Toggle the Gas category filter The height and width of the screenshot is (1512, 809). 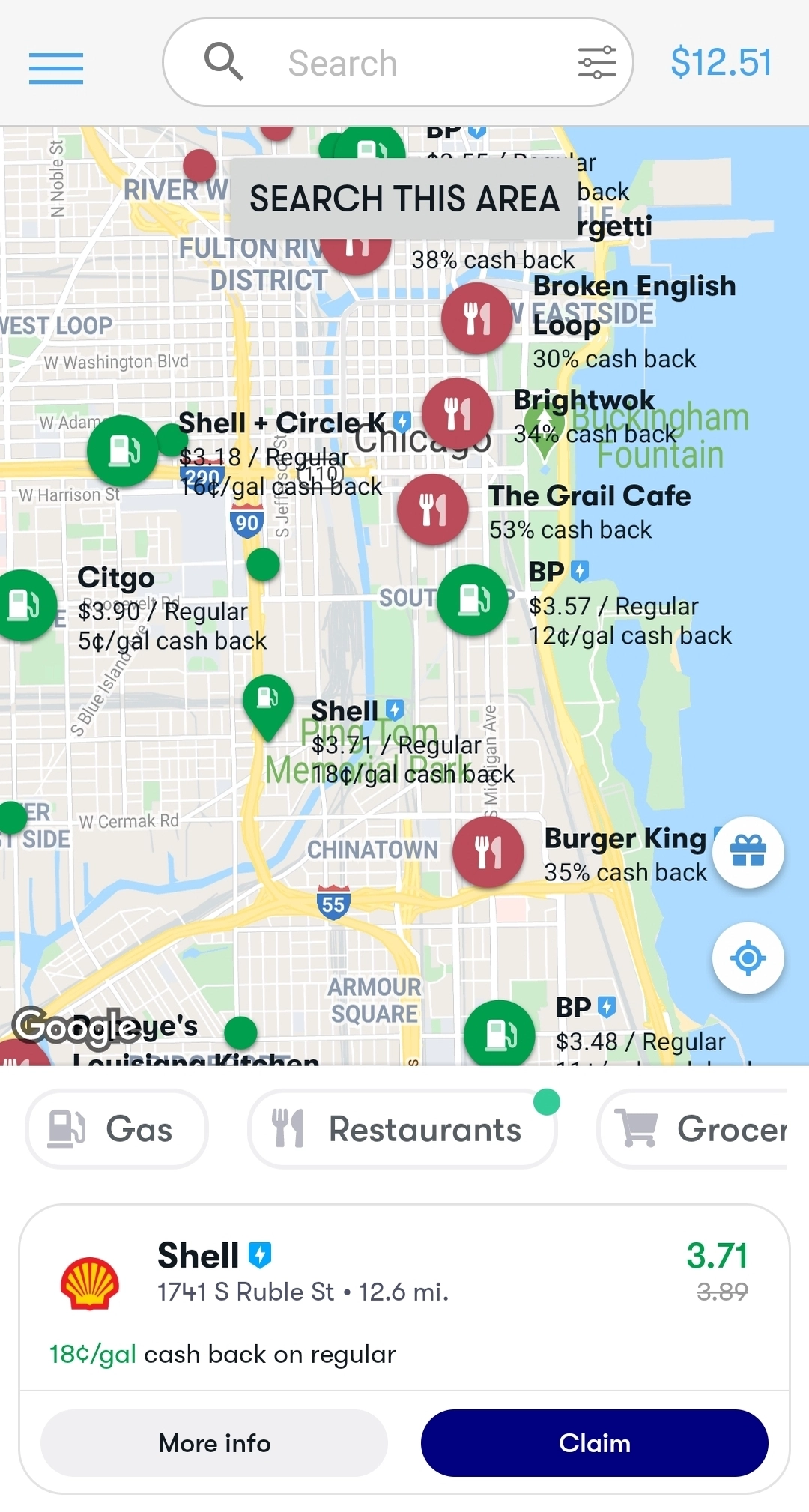click(x=116, y=1129)
